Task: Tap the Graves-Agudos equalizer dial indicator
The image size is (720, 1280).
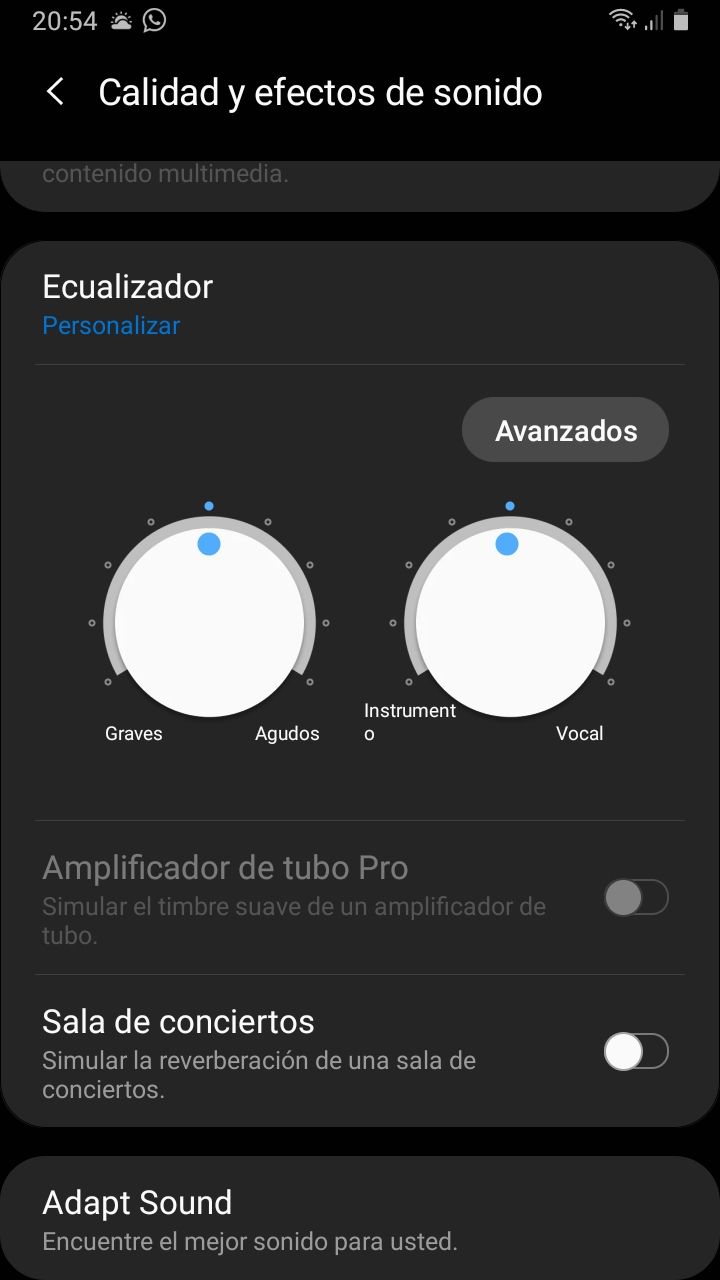Action: tap(208, 544)
